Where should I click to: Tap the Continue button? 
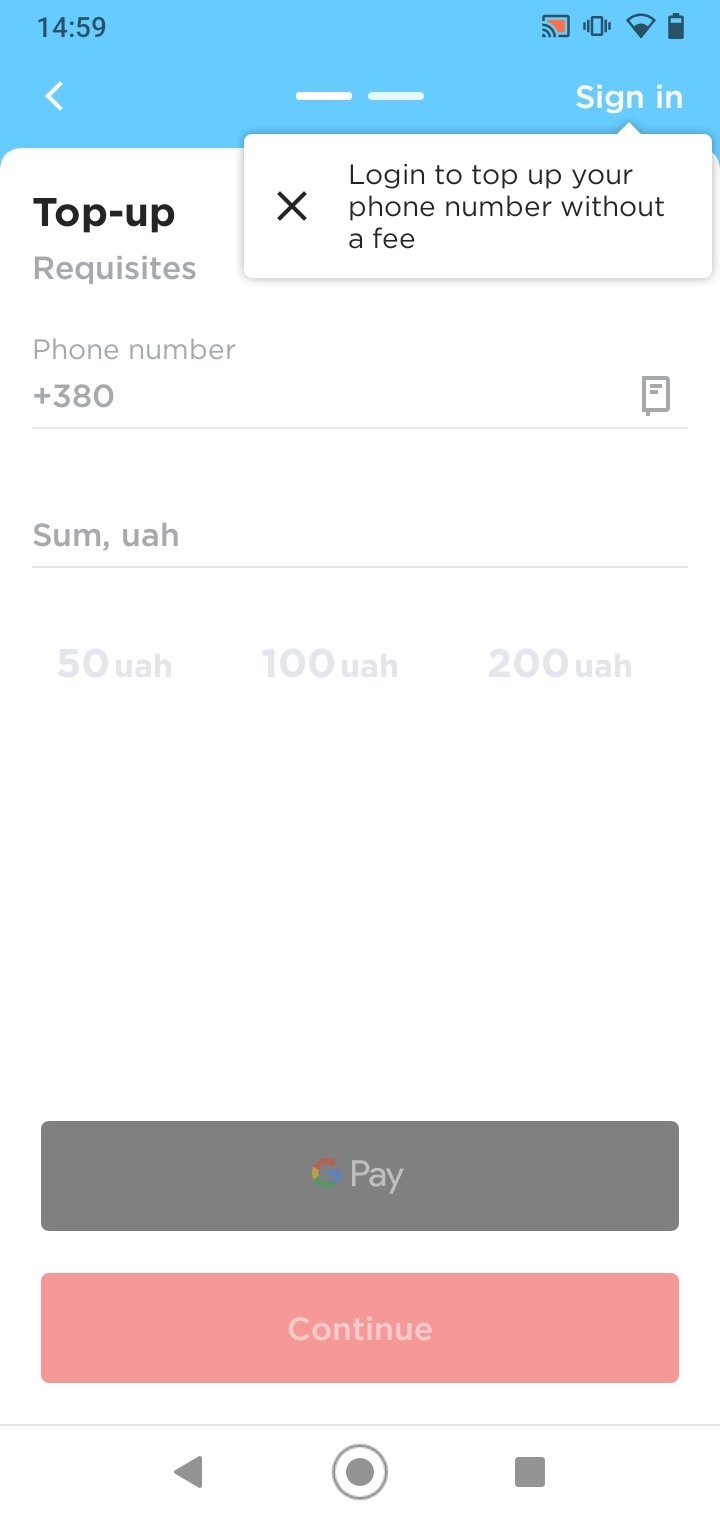tap(360, 1328)
